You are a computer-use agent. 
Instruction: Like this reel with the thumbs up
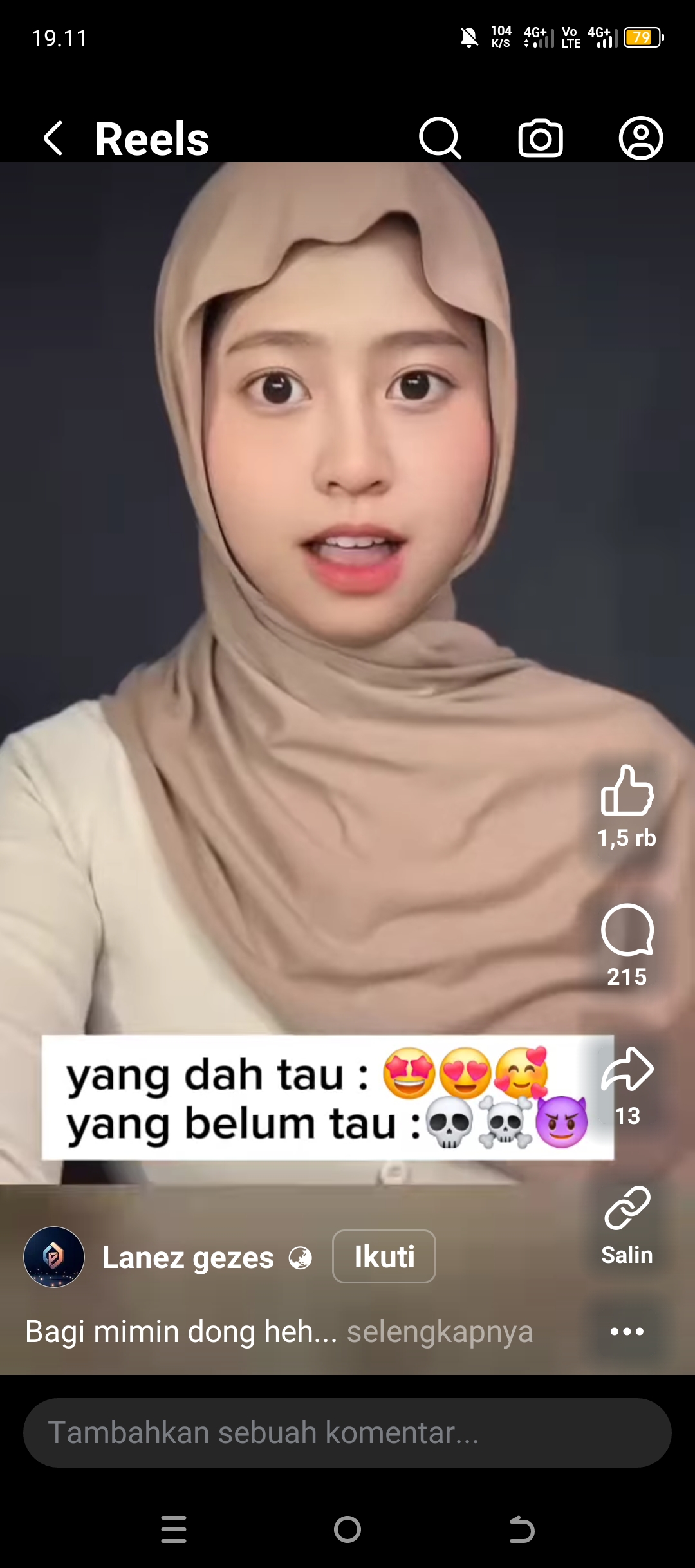coord(627,791)
